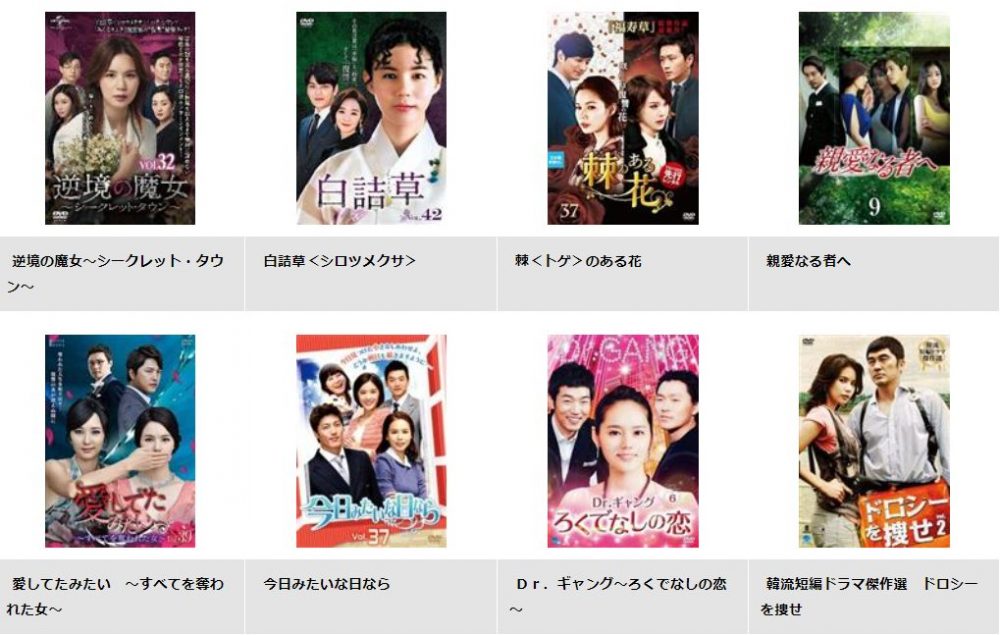View 棘<トゲ>のある花 drama details

click(623, 118)
